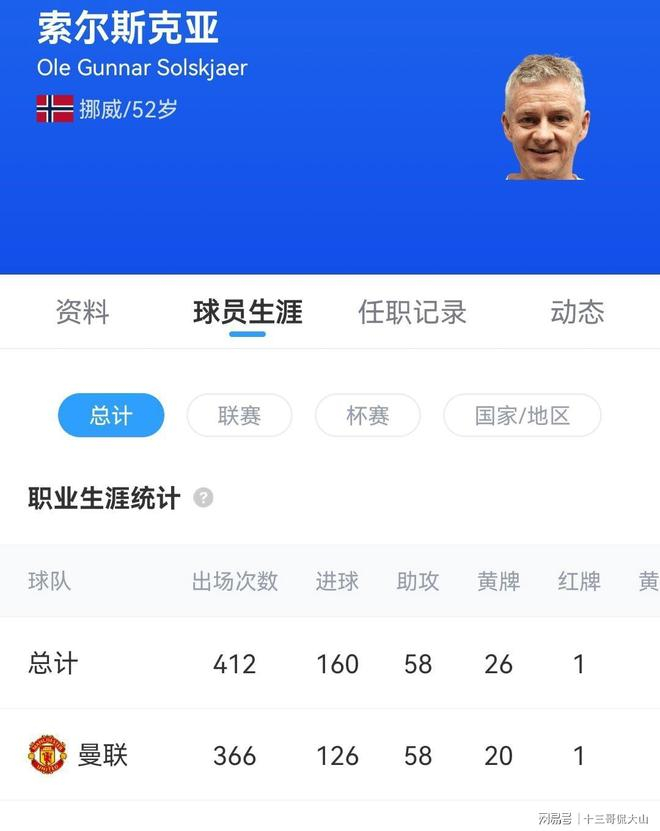Show 杯赛 statistics
Screen dimensions: 660x831
click(368, 415)
